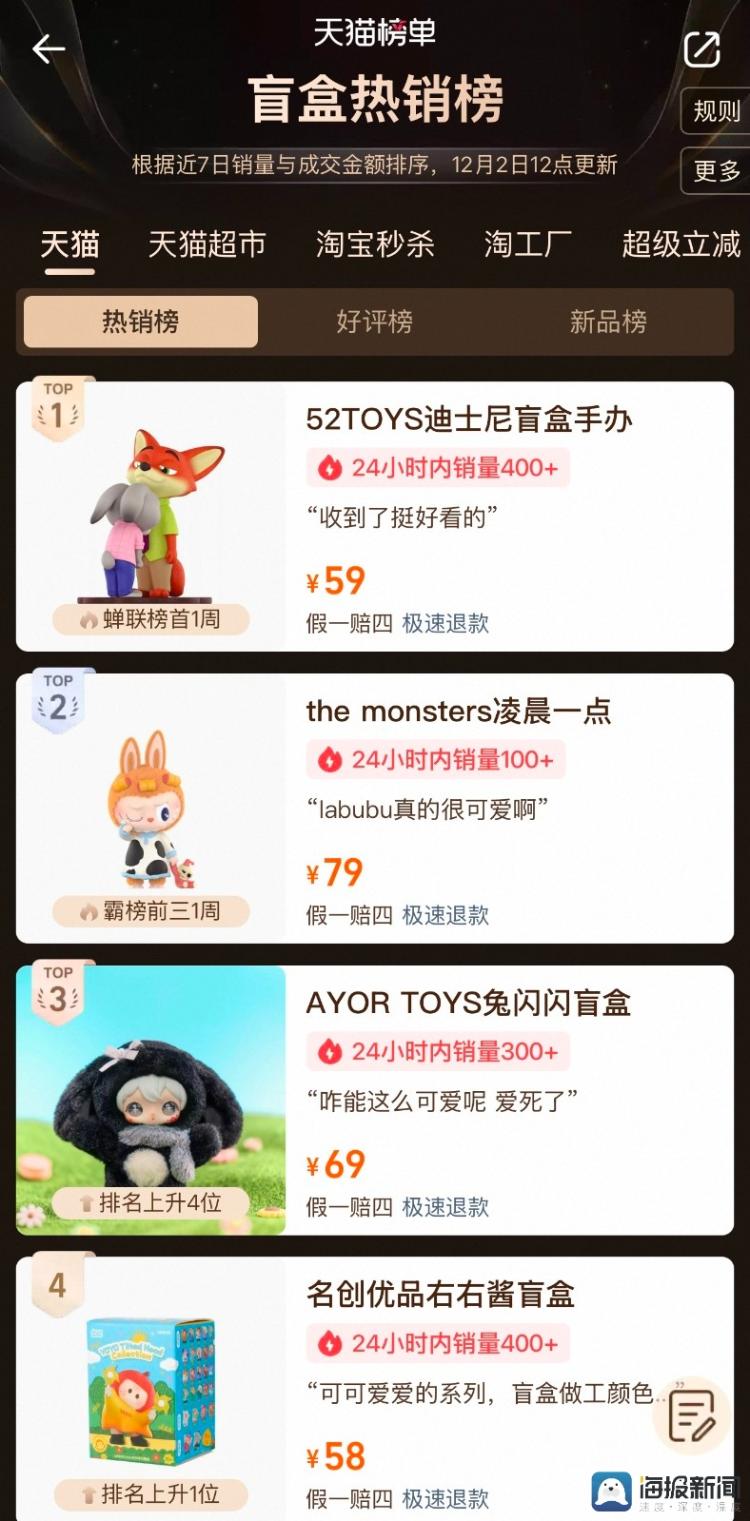Switch to the 淘工厂 tab
Viewport: 750px width, 1521px height.
click(527, 244)
